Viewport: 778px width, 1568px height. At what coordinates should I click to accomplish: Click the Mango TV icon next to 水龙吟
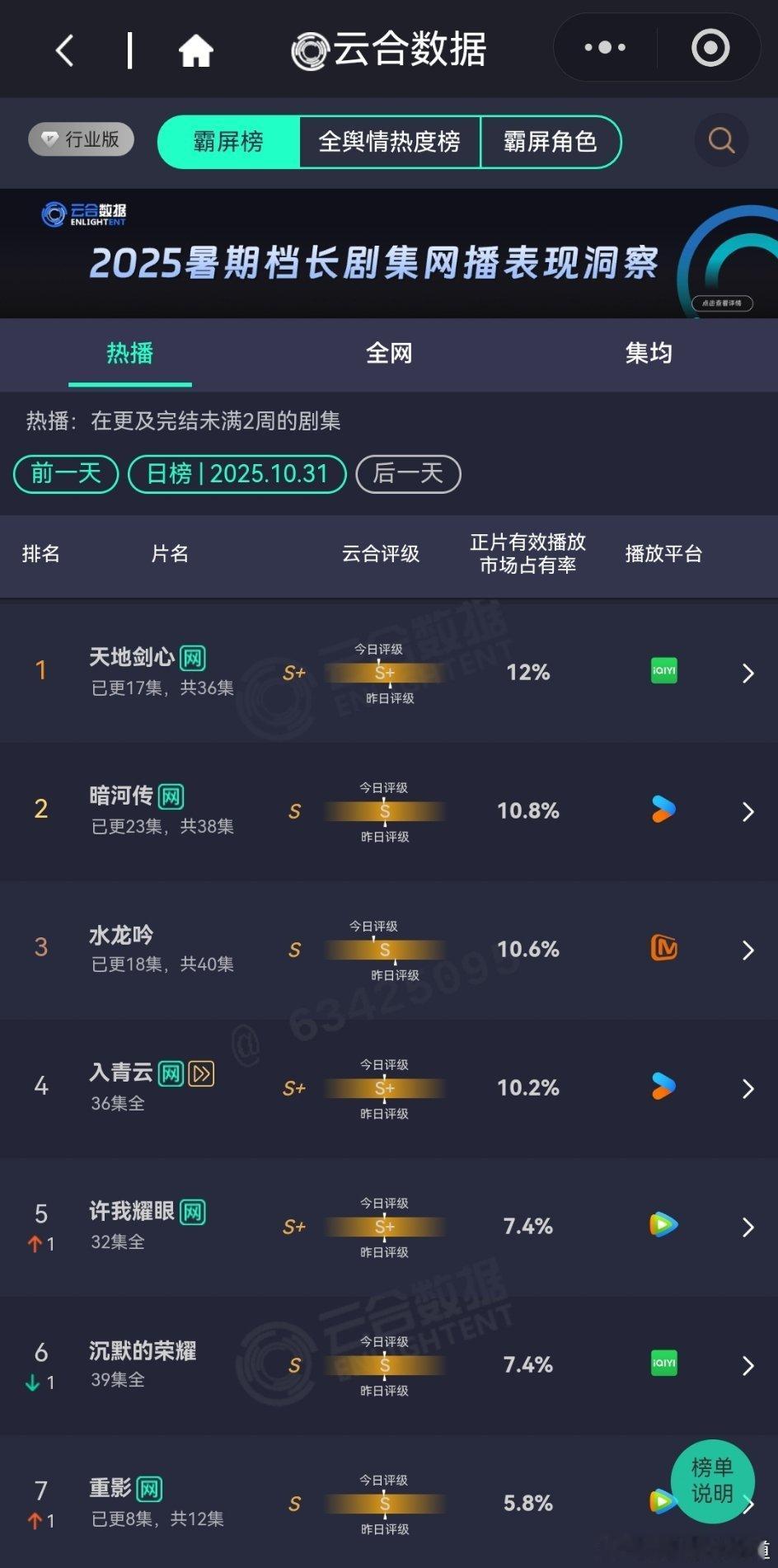(663, 949)
